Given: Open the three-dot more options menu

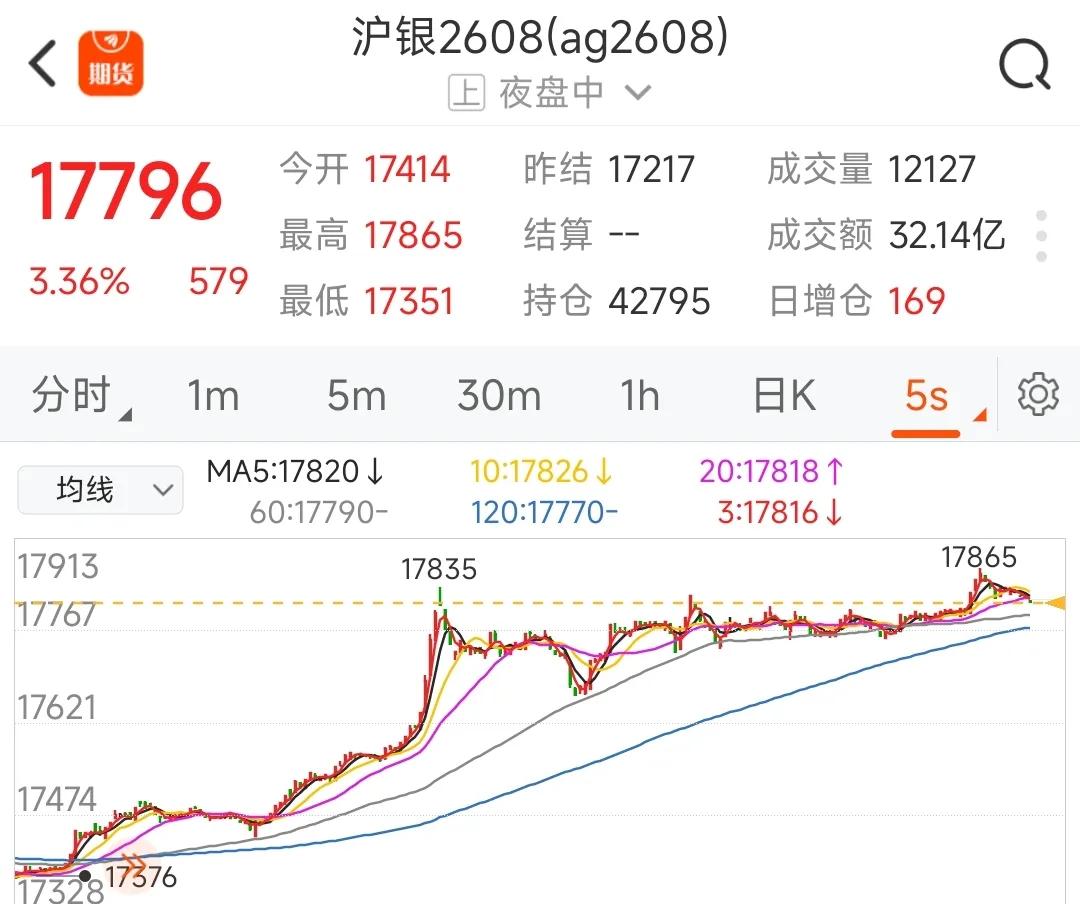Looking at the screenshot, I should coord(1041,235).
